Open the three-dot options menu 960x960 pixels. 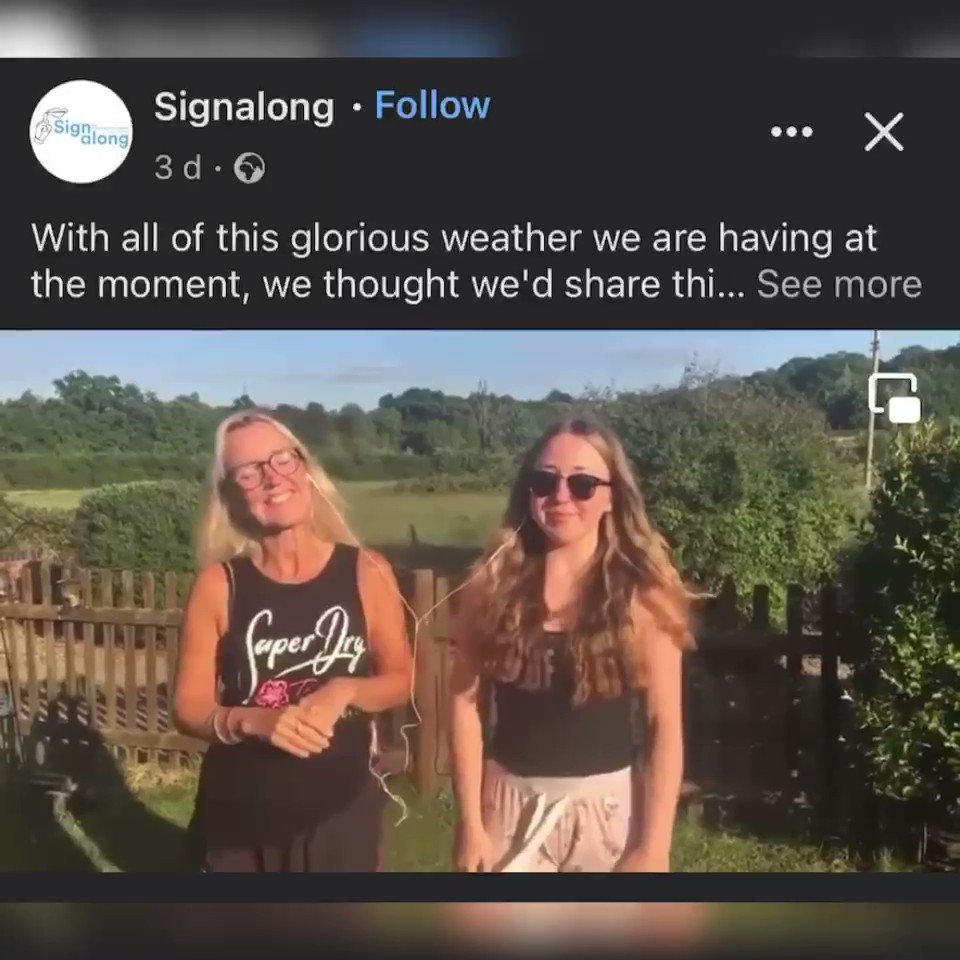(x=792, y=131)
